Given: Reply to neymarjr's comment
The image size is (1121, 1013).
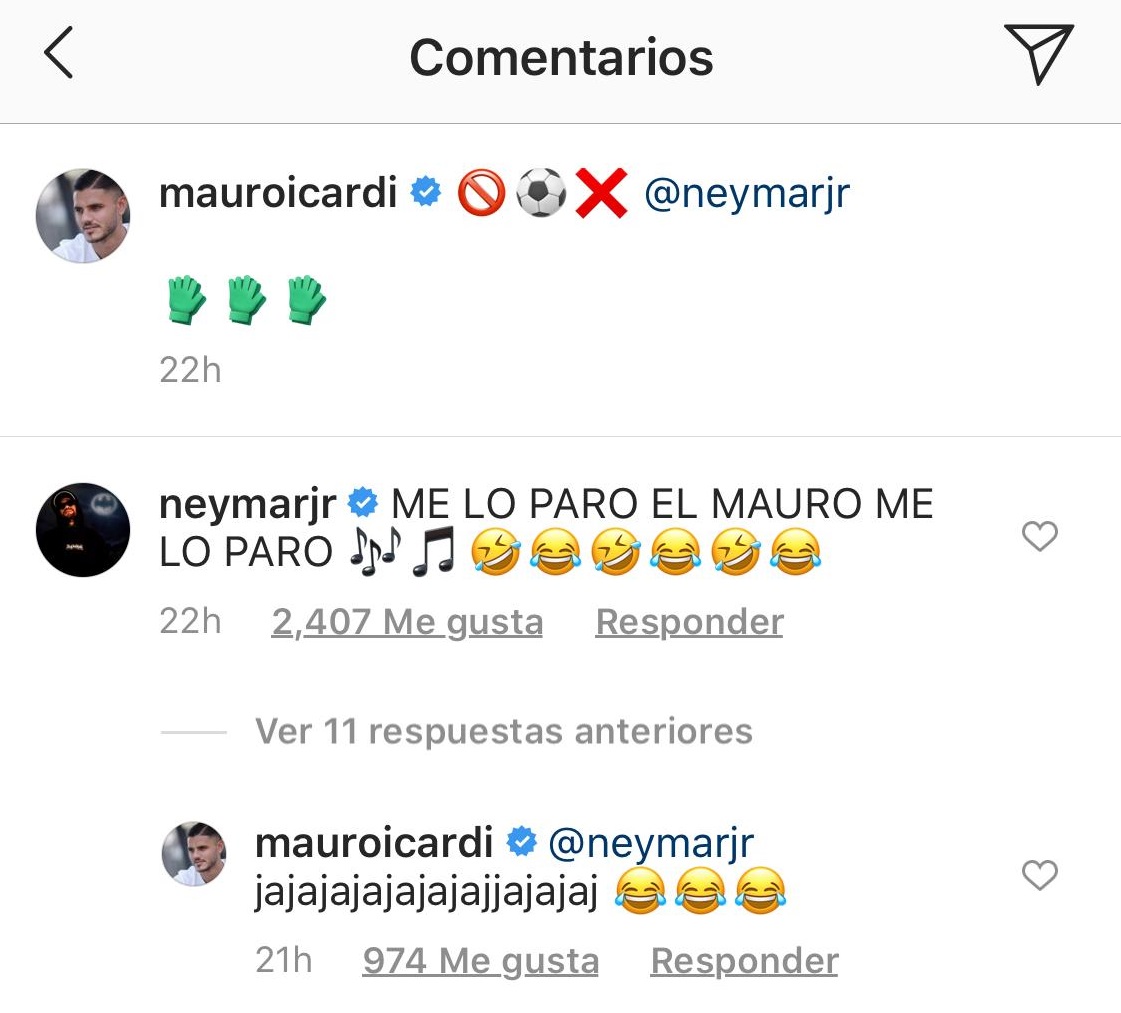Looking at the screenshot, I should pyautogui.click(x=689, y=622).
